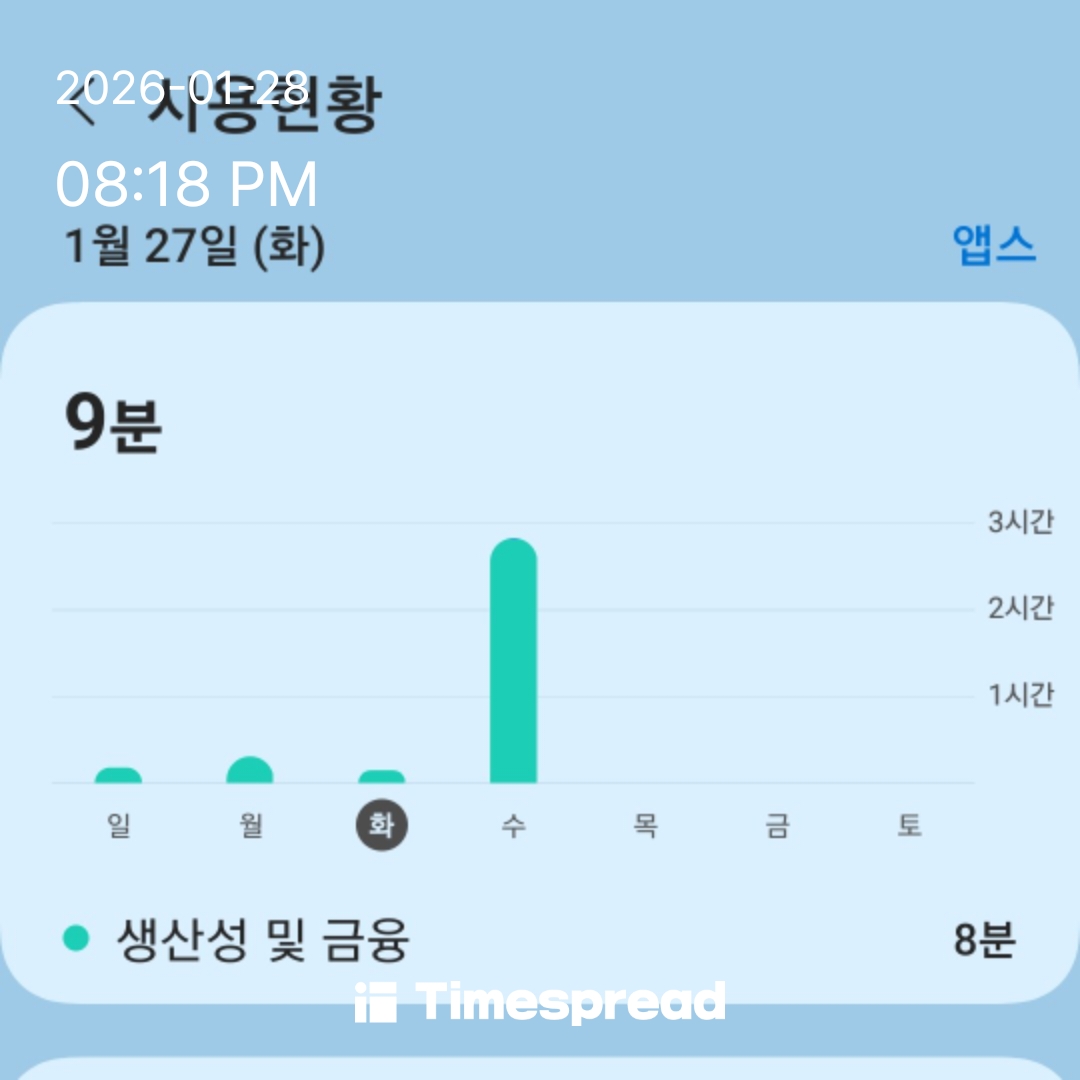Screen dimensions: 1080x1080
Task: Tap the highlighted 화 day
Action: click(x=382, y=827)
